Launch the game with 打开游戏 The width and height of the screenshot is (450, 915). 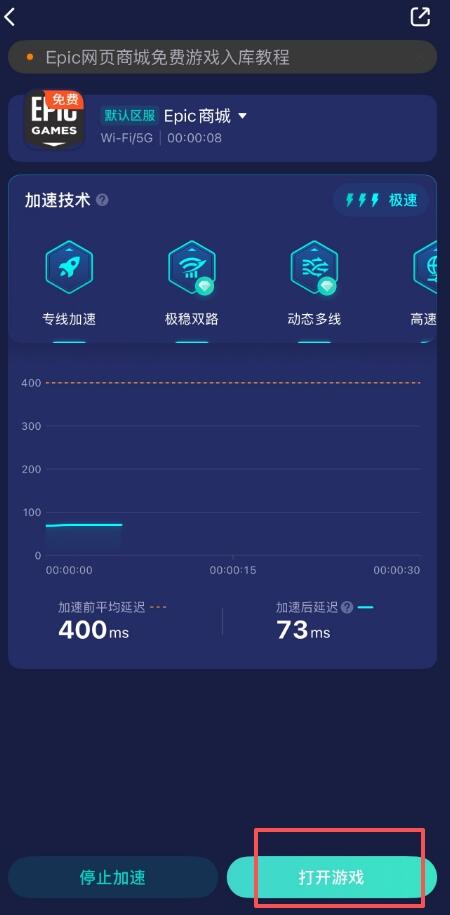(x=332, y=877)
